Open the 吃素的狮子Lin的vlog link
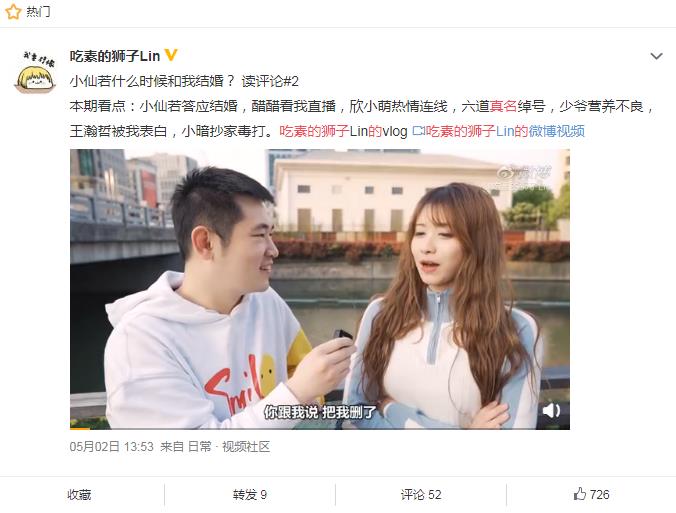This screenshot has width=676, height=513. [x=343, y=131]
